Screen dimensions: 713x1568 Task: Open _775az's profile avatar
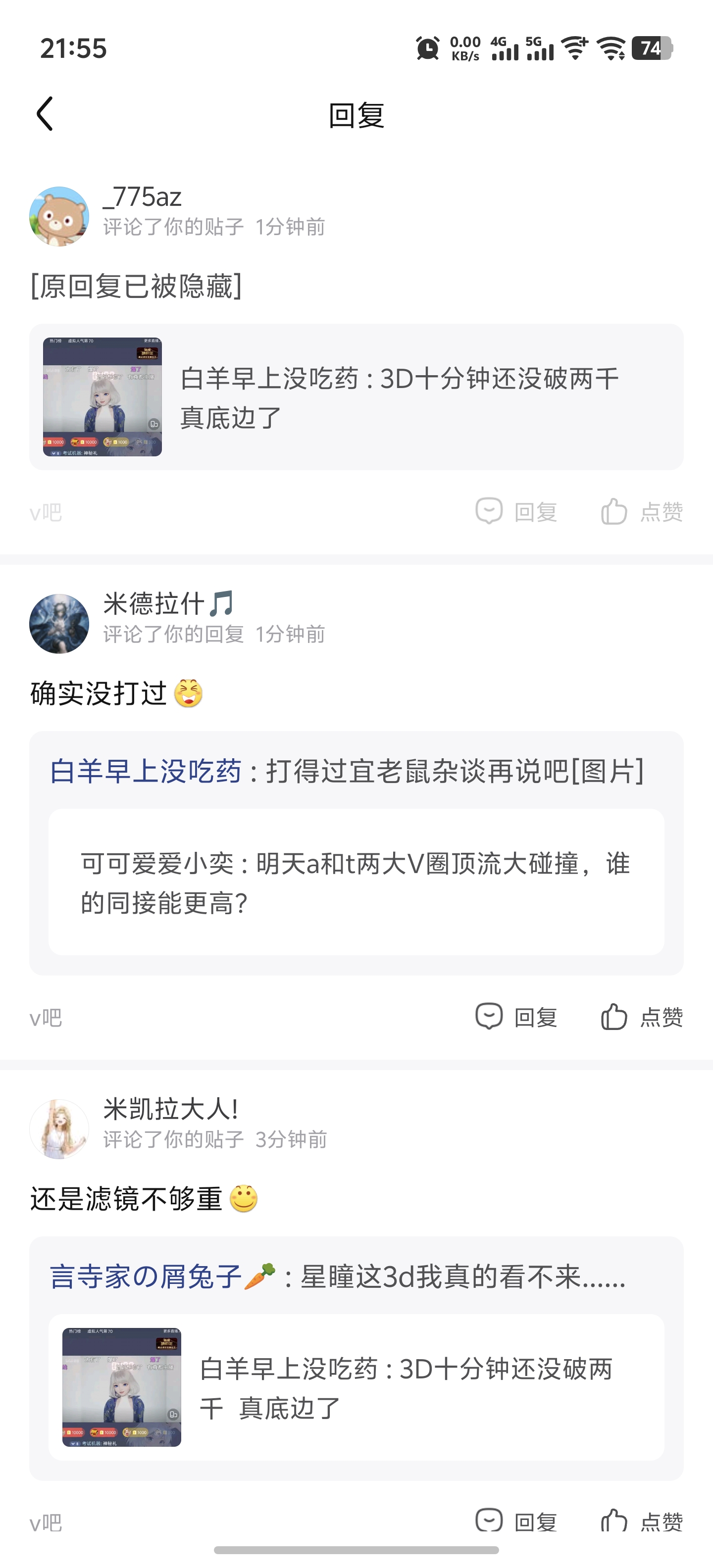point(59,216)
